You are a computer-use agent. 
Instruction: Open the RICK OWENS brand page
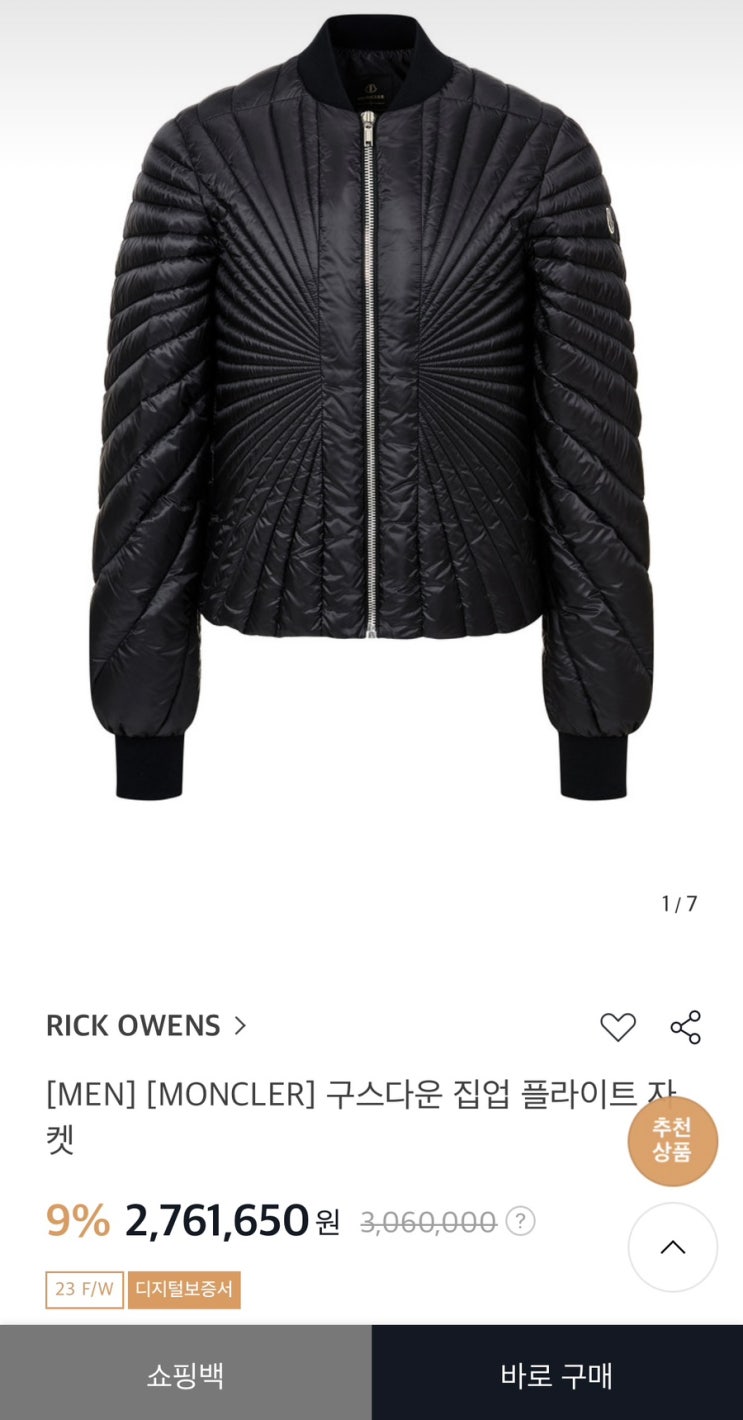coord(146,1026)
